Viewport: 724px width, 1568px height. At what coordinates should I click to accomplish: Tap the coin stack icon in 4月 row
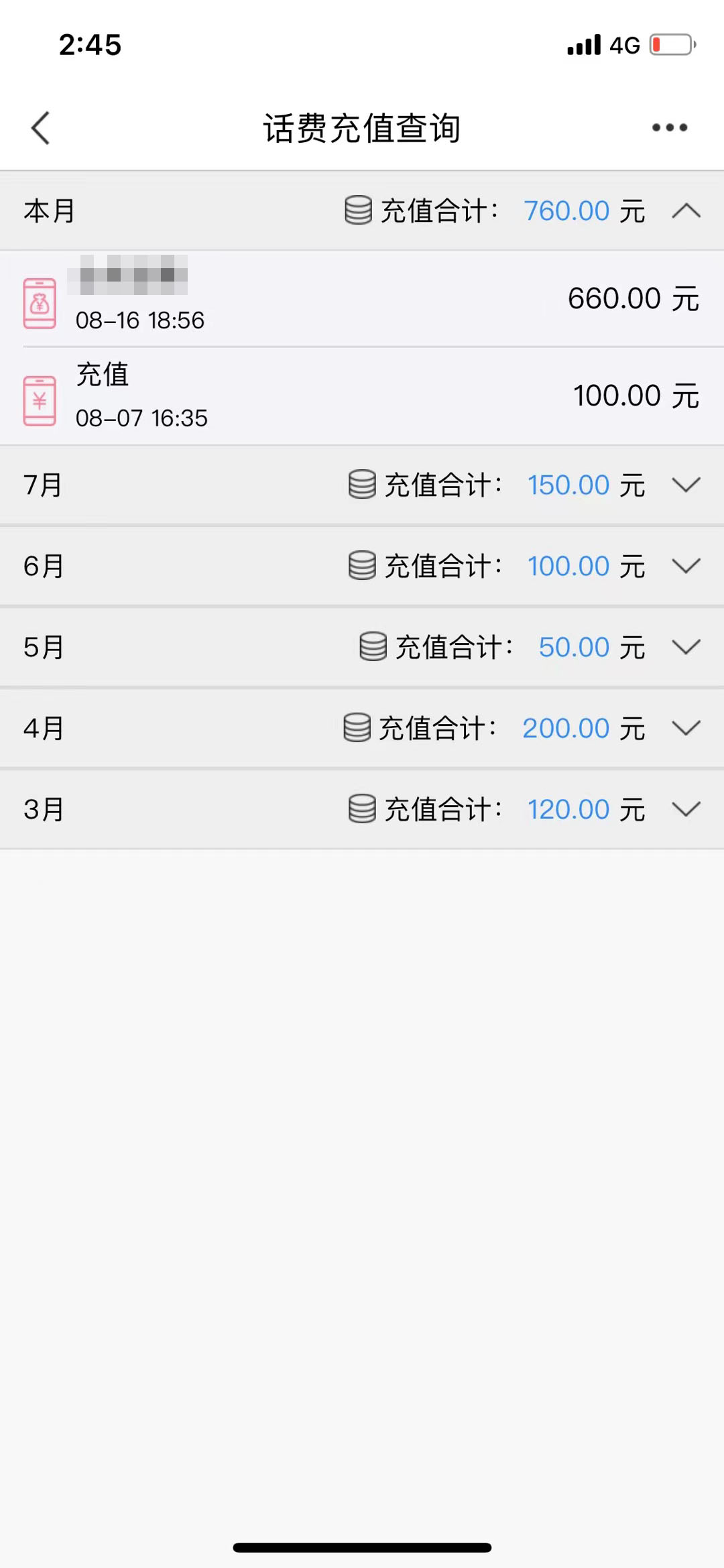click(357, 728)
